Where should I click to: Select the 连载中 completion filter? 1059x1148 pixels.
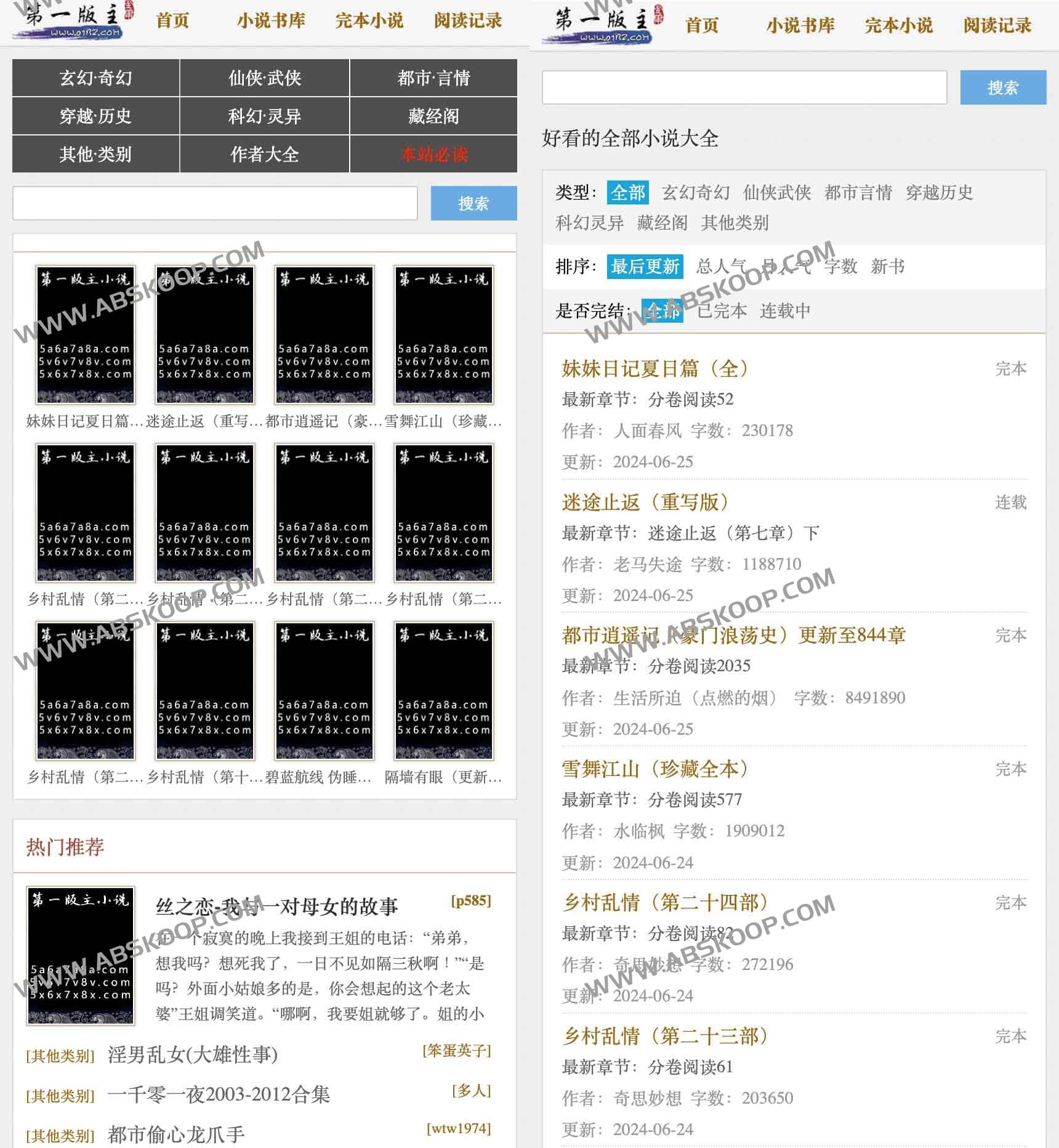tap(786, 310)
